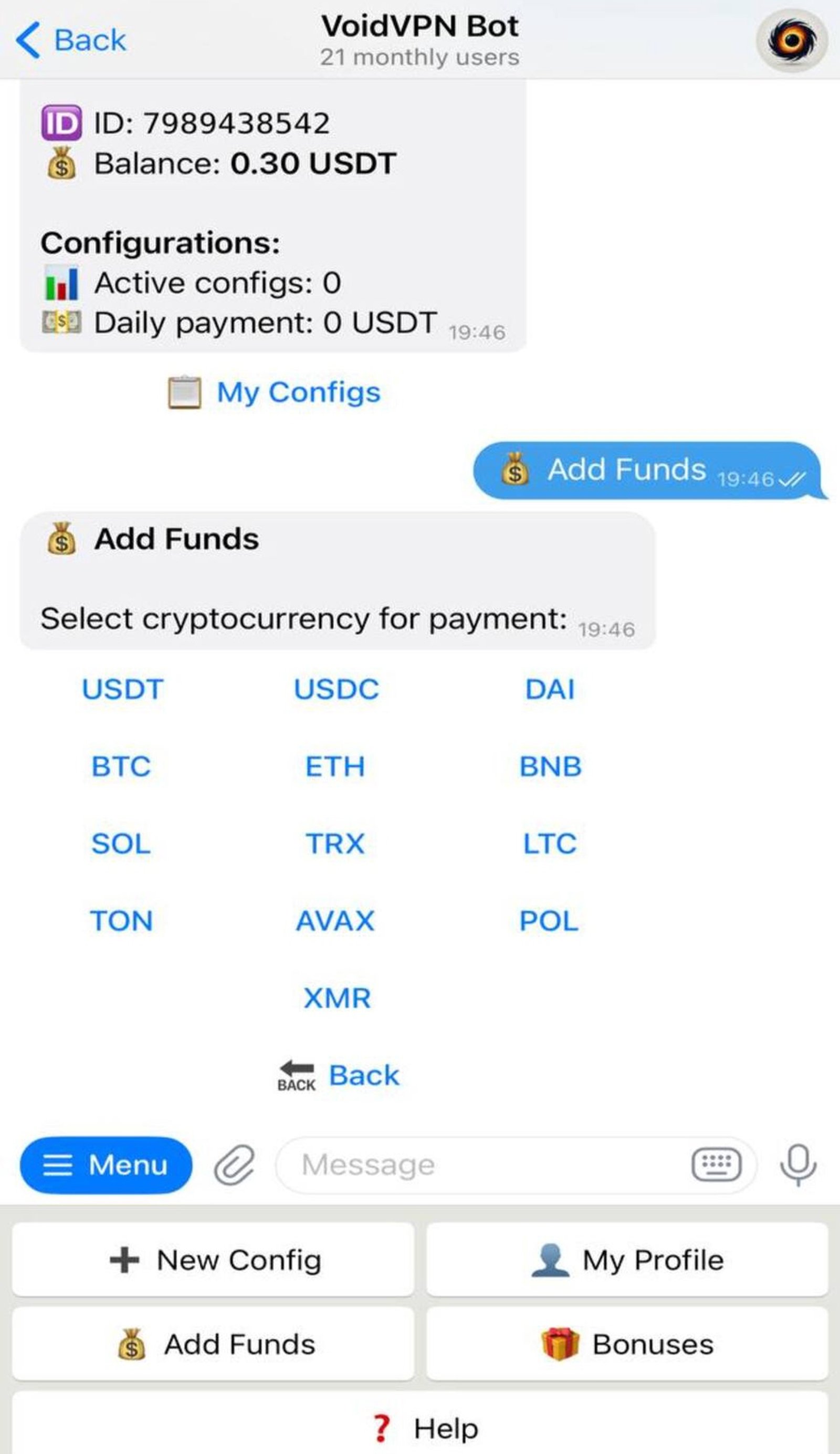Tap the microphone icon to record voice
840x1454 pixels.
(x=798, y=1165)
